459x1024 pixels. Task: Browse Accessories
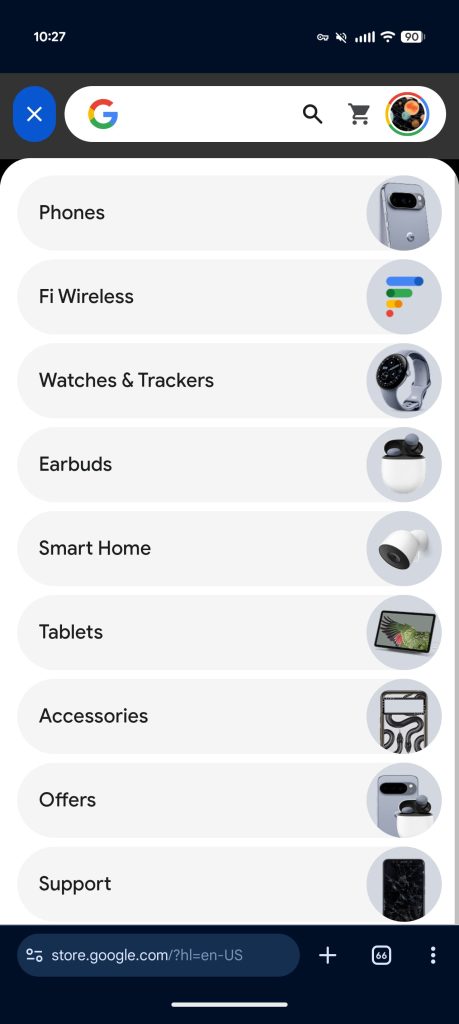tap(229, 716)
